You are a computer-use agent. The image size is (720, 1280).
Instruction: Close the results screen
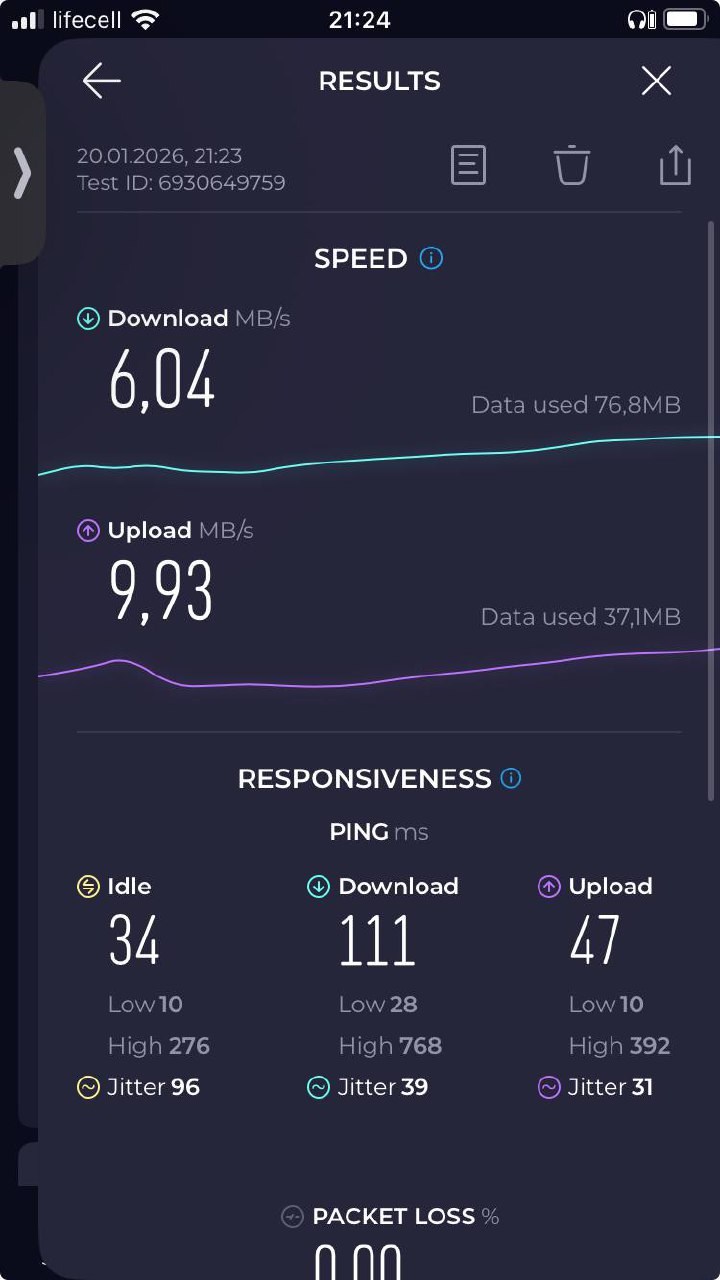pyautogui.click(x=656, y=81)
